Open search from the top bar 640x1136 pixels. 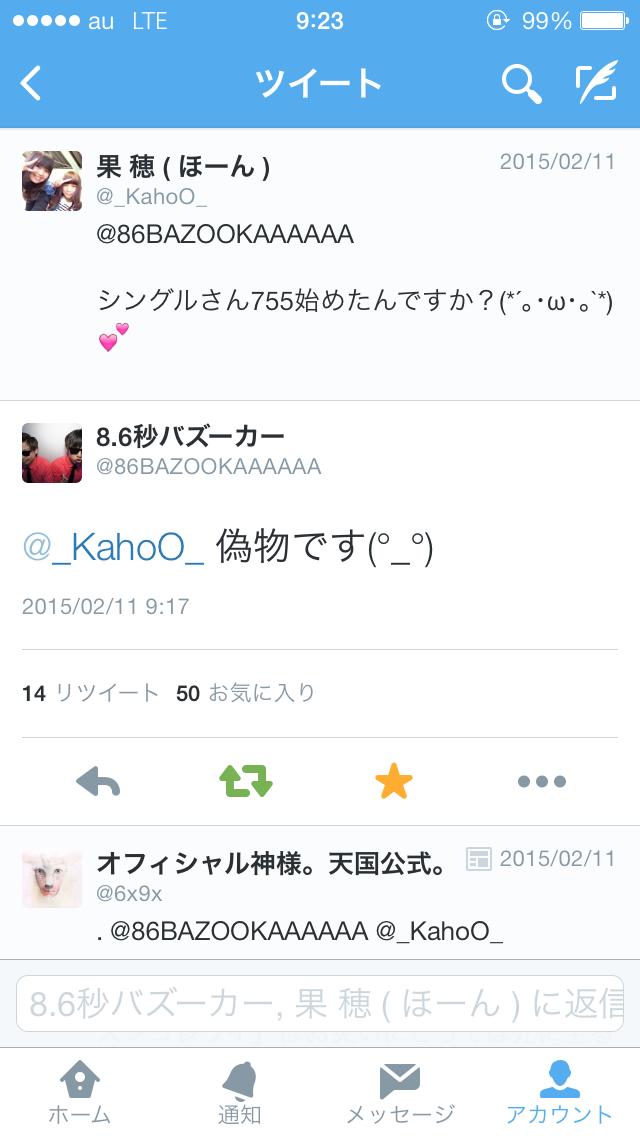pyautogui.click(x=521, y=83)
